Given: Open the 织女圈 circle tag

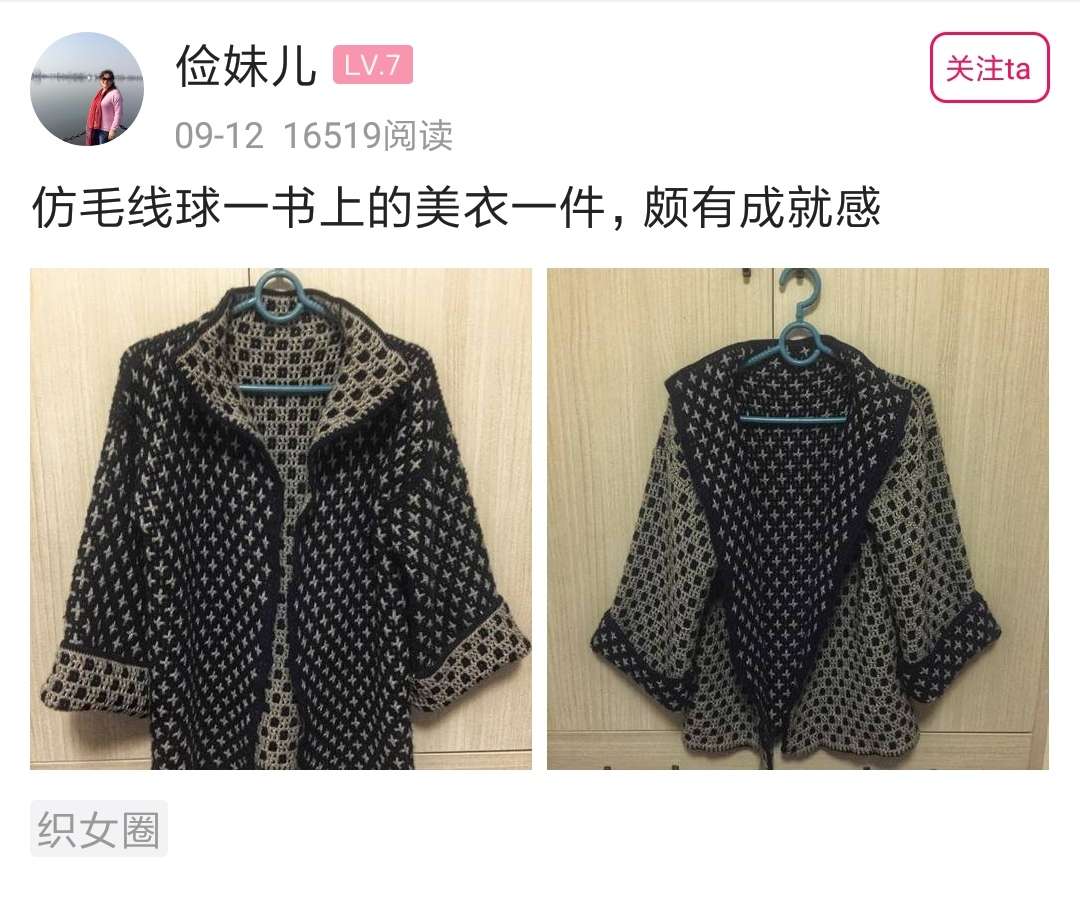Looking at the screenshot, I should point(99,829).
